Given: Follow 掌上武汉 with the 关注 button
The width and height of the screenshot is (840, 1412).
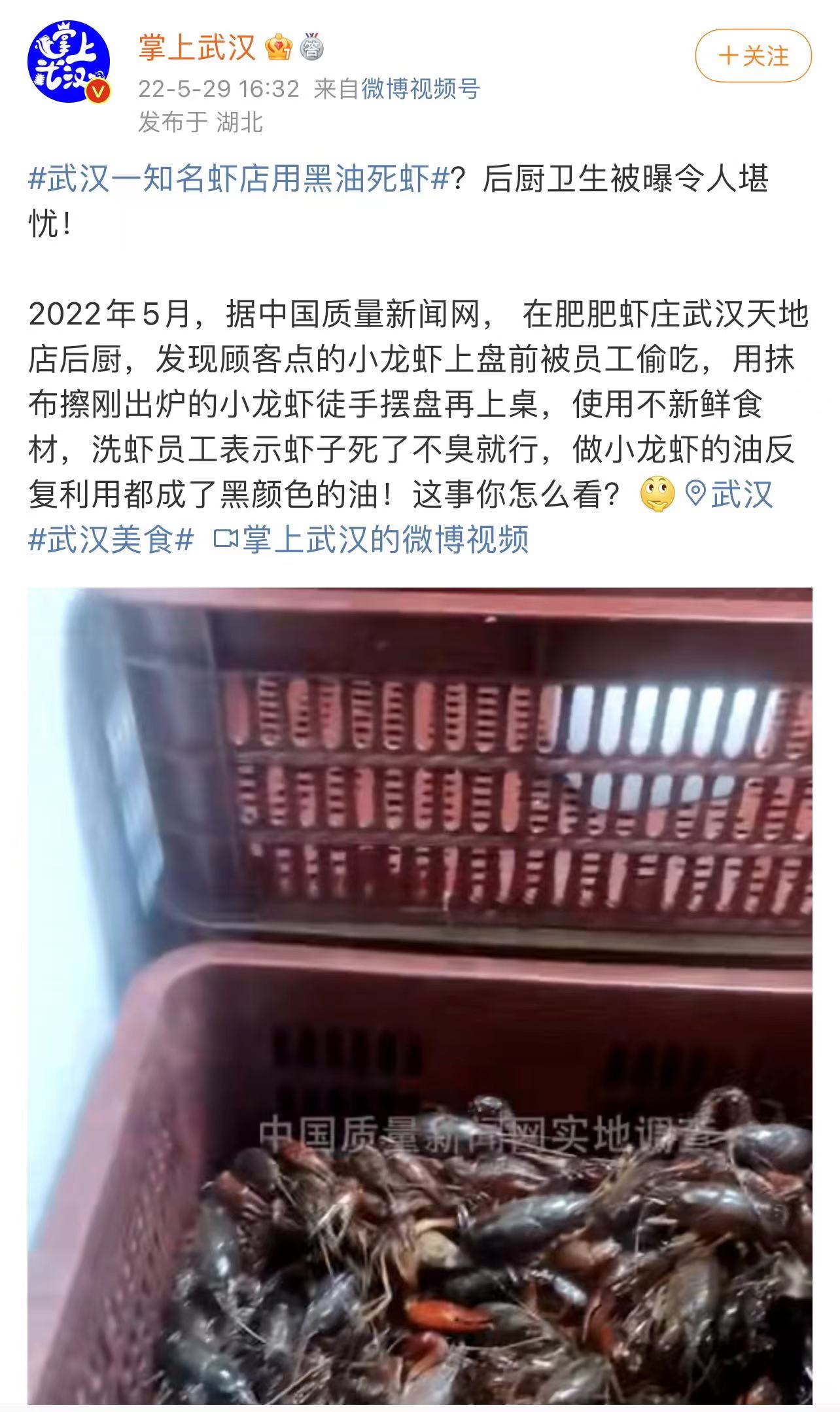Looking at the screenshot, I should coord(753,56).
